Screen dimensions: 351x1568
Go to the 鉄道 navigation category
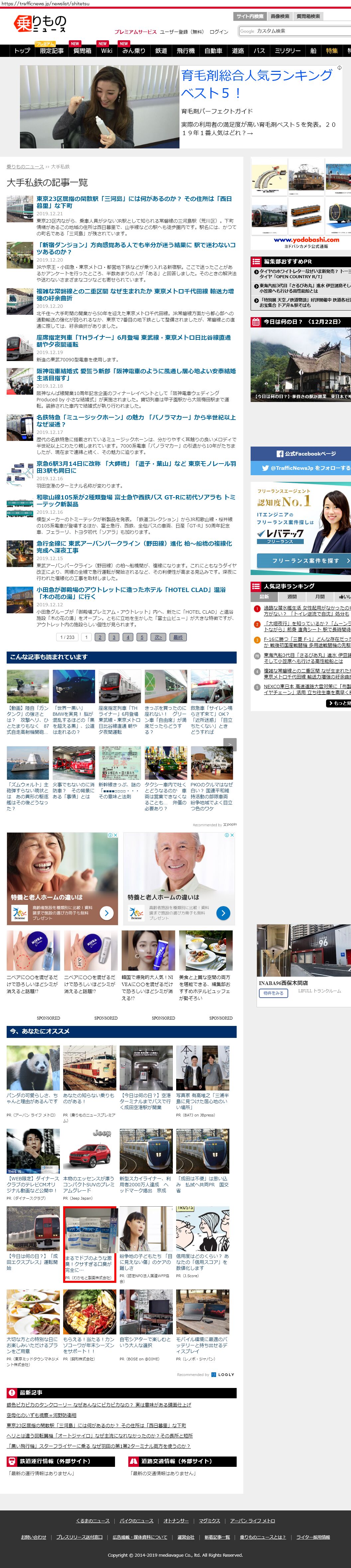point(161,51)
